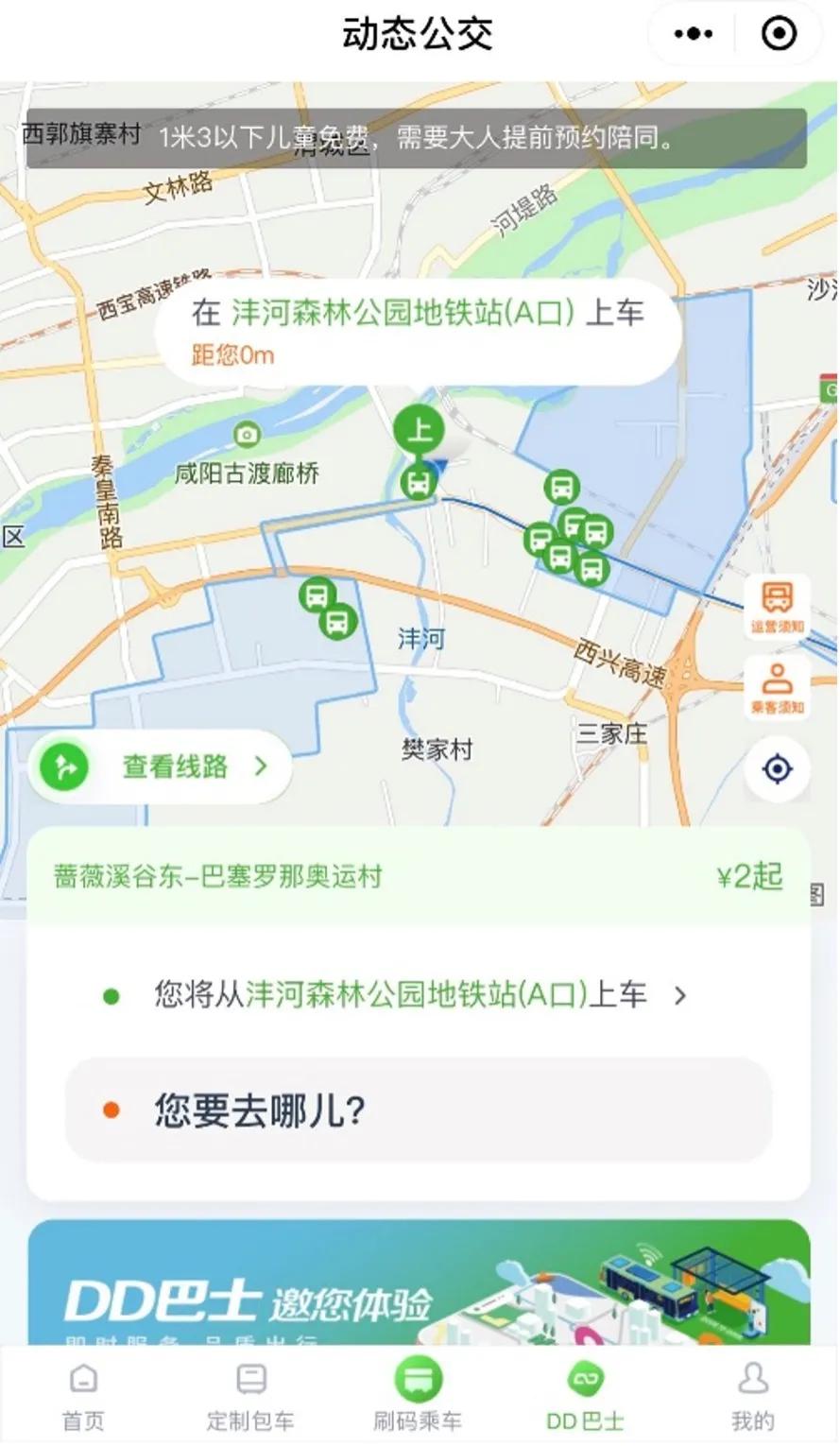
Task: Tap the locate-me crosshair button
Action: tap(777, 768)
